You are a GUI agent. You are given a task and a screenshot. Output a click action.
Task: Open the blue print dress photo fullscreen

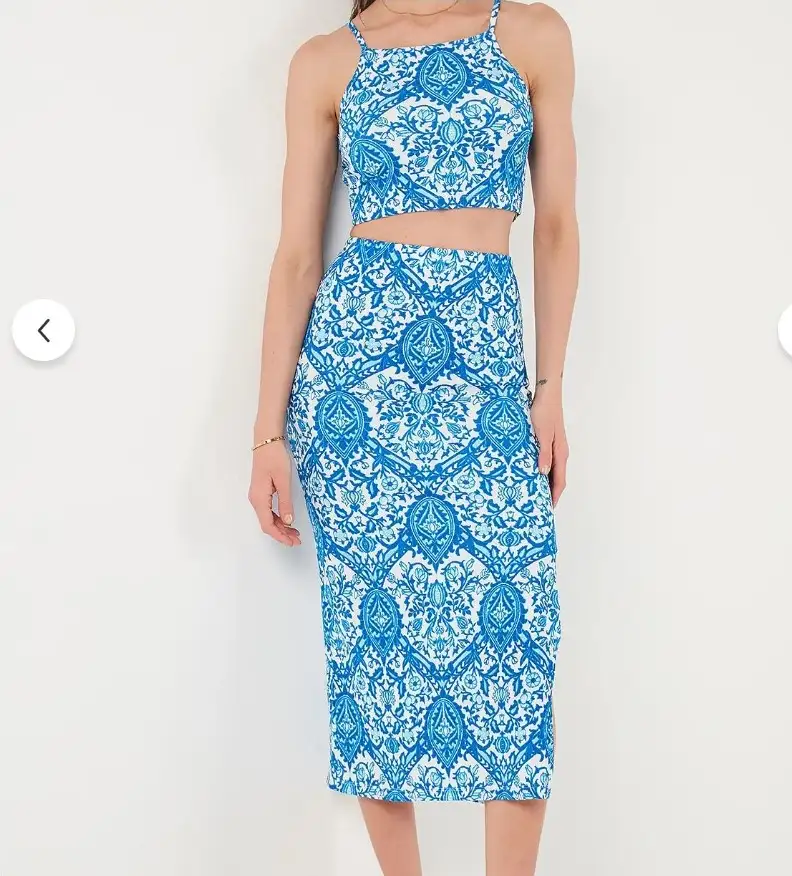click(420, 450)
